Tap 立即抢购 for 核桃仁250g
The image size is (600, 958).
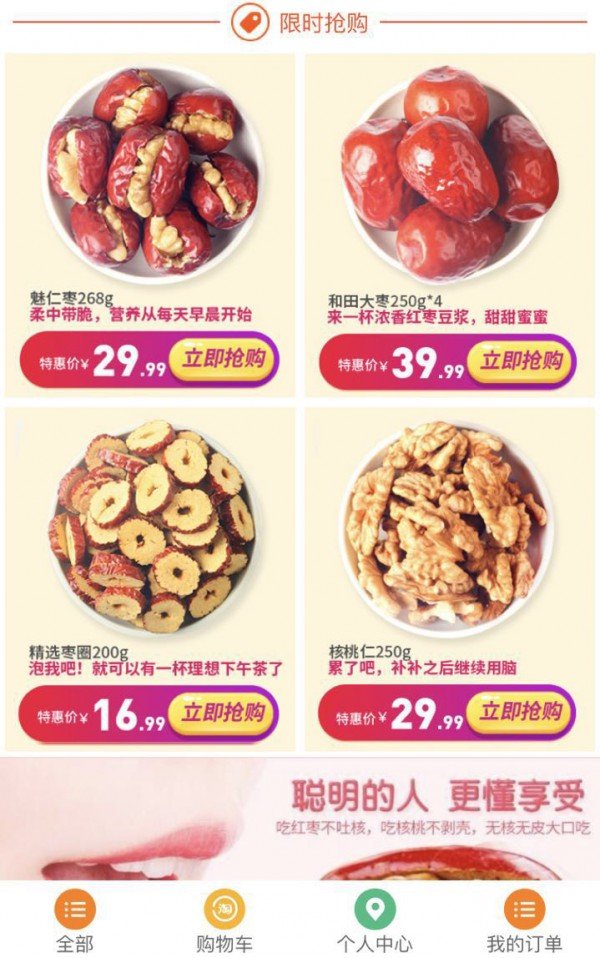coord(521,711)
